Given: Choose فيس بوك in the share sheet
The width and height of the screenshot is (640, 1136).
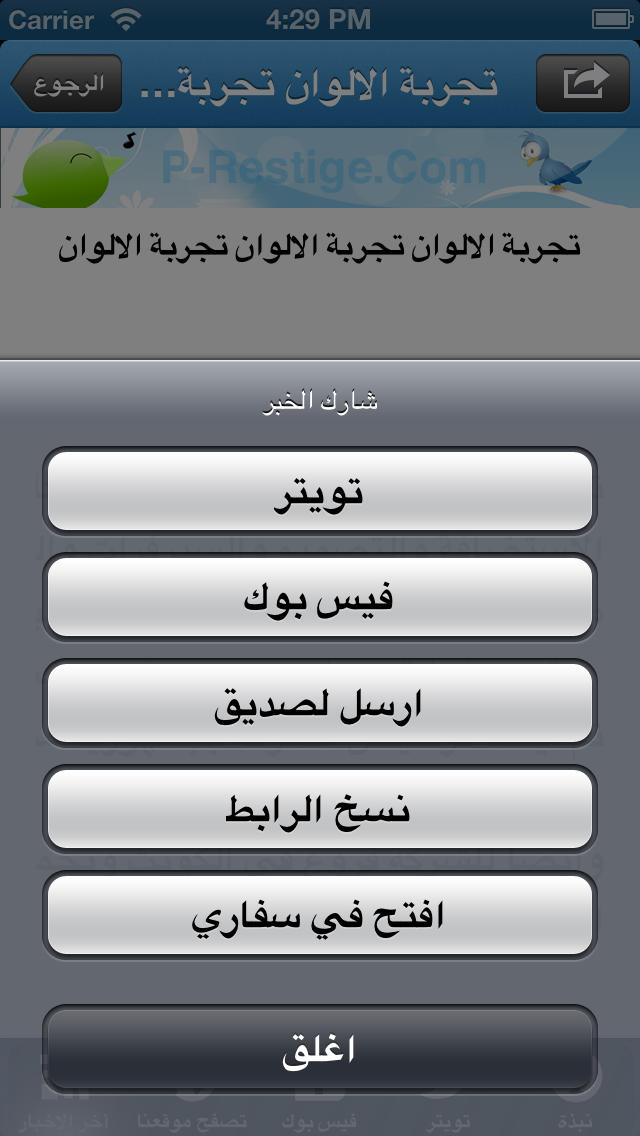Looking at the screenshot, I should (320, 598).
